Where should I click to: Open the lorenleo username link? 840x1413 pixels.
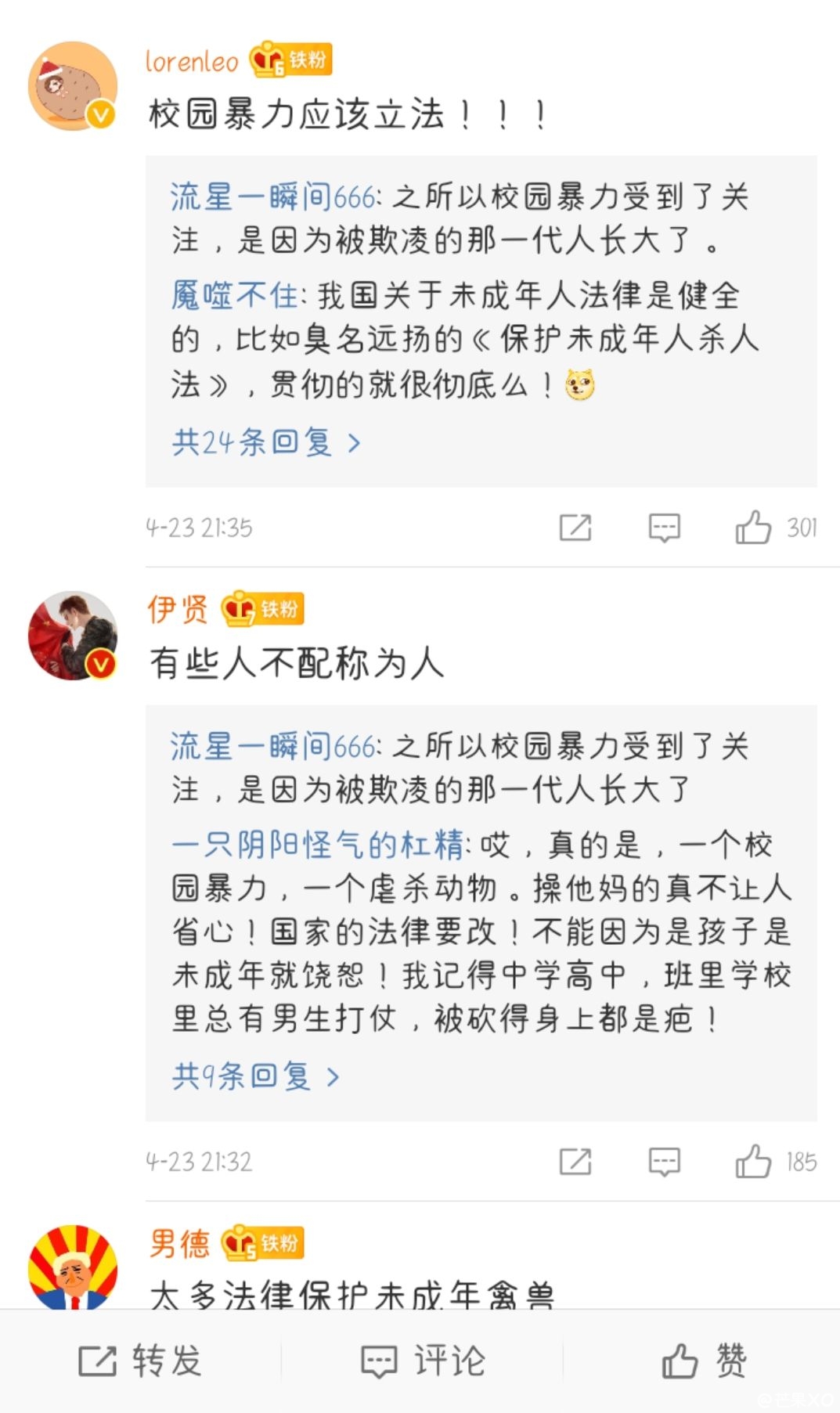[192, 61]
